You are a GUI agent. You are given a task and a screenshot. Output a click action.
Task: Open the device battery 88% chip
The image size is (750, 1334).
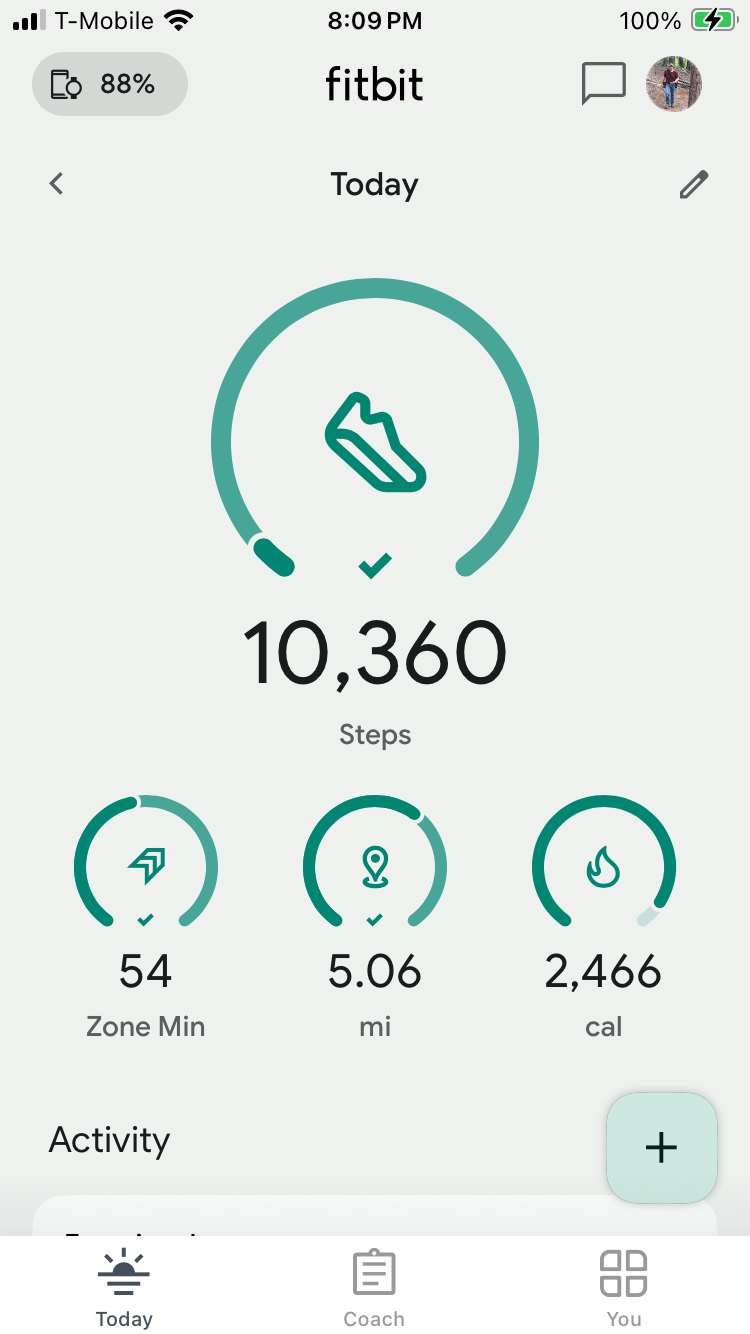coord(110,84)
